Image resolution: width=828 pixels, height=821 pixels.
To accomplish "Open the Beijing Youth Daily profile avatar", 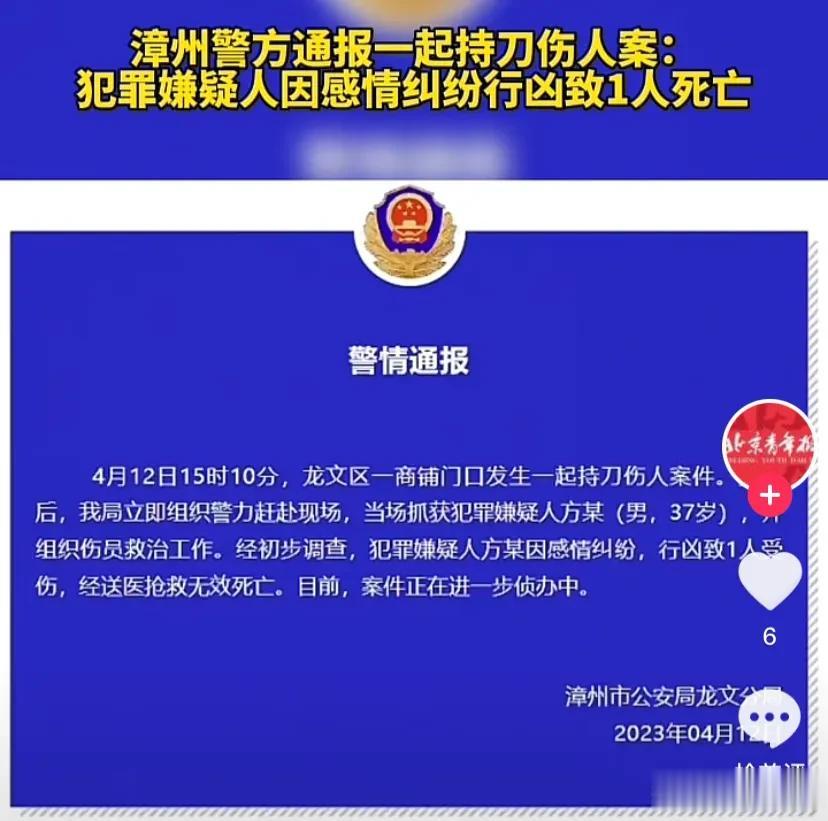I will (769, 445).
